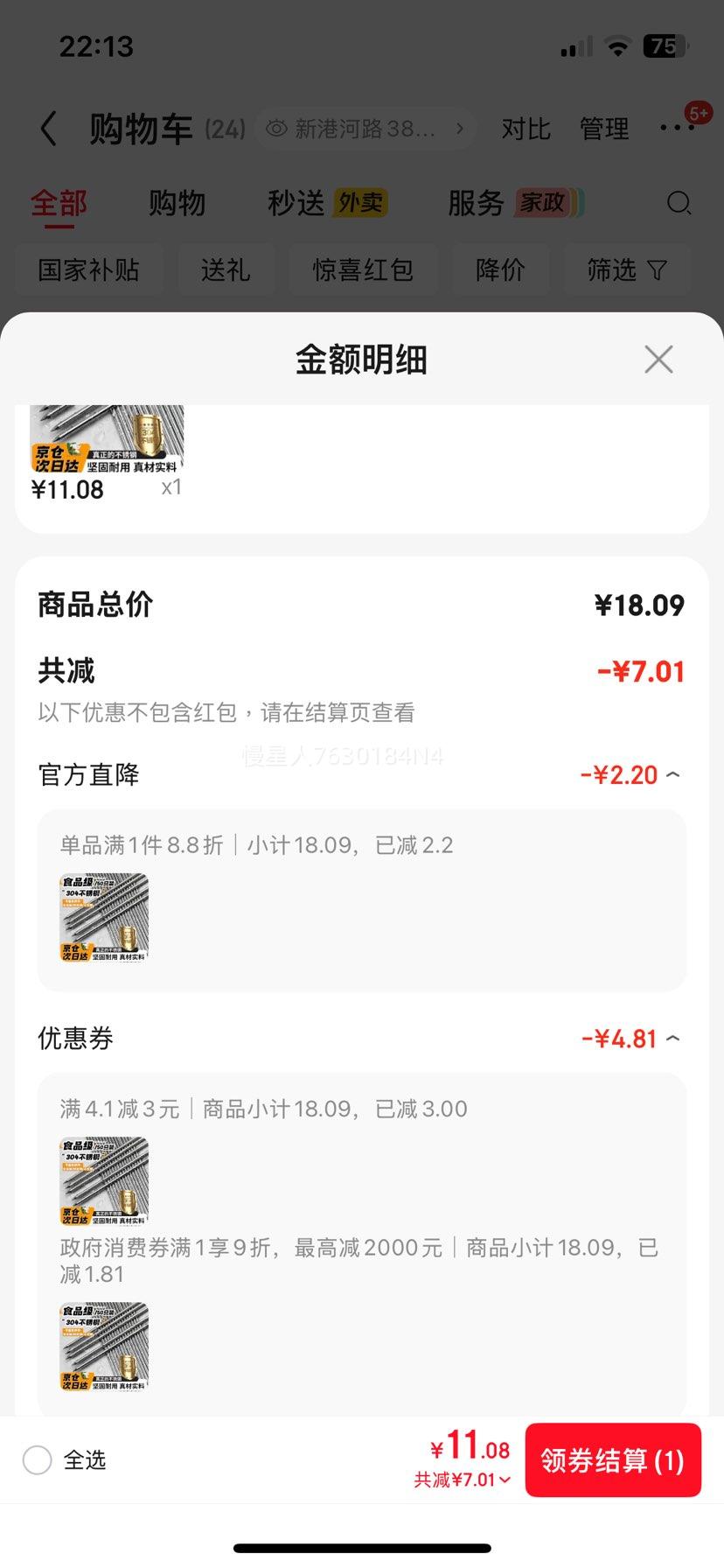Image resolution: width=724 pixels, height=1568 pixels.
Task: Tap 对比 to compare products
Action: pos(526,128)
